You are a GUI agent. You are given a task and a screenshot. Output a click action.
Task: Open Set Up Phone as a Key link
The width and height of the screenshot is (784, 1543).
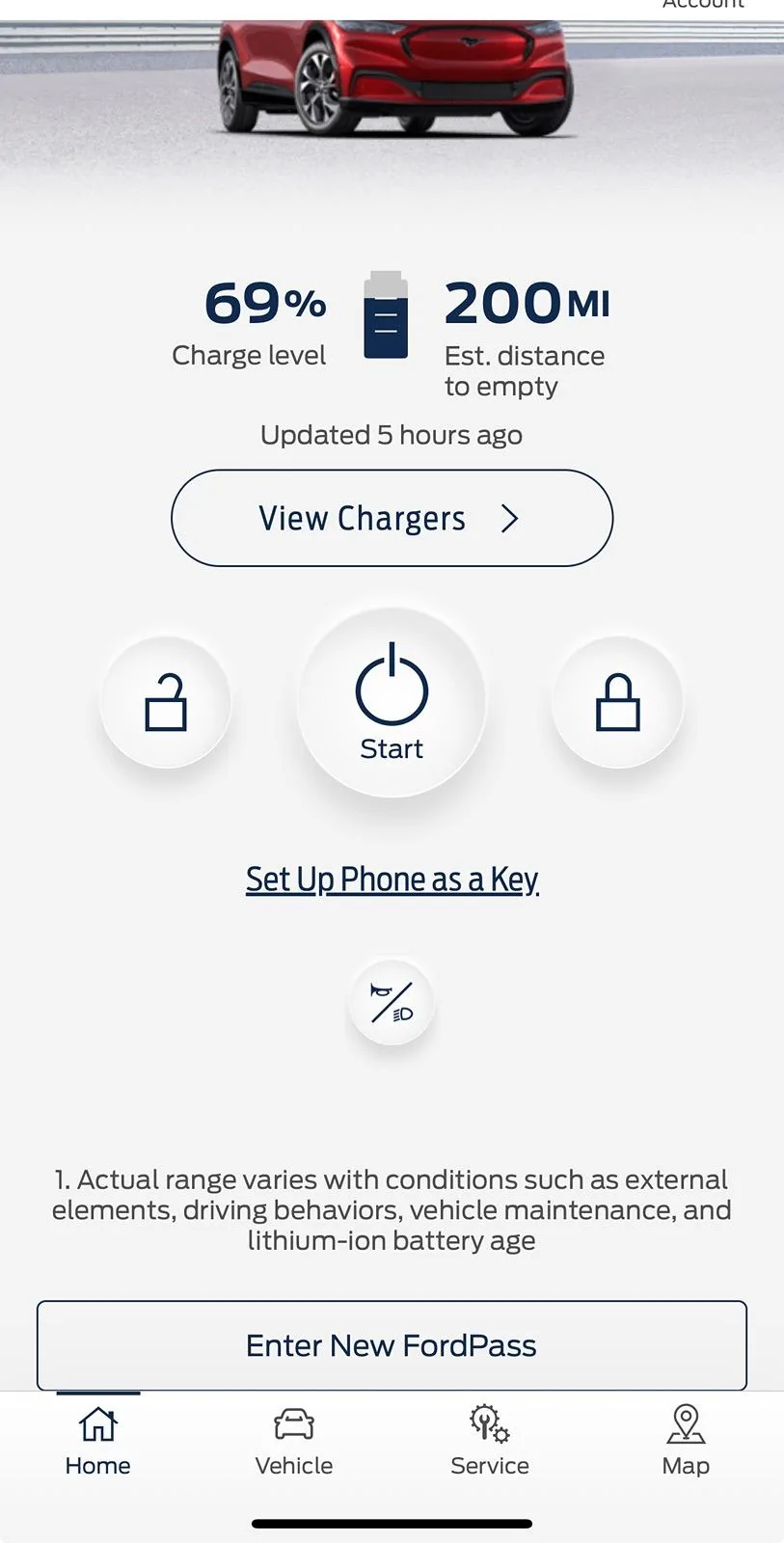[x=392, y=880]
